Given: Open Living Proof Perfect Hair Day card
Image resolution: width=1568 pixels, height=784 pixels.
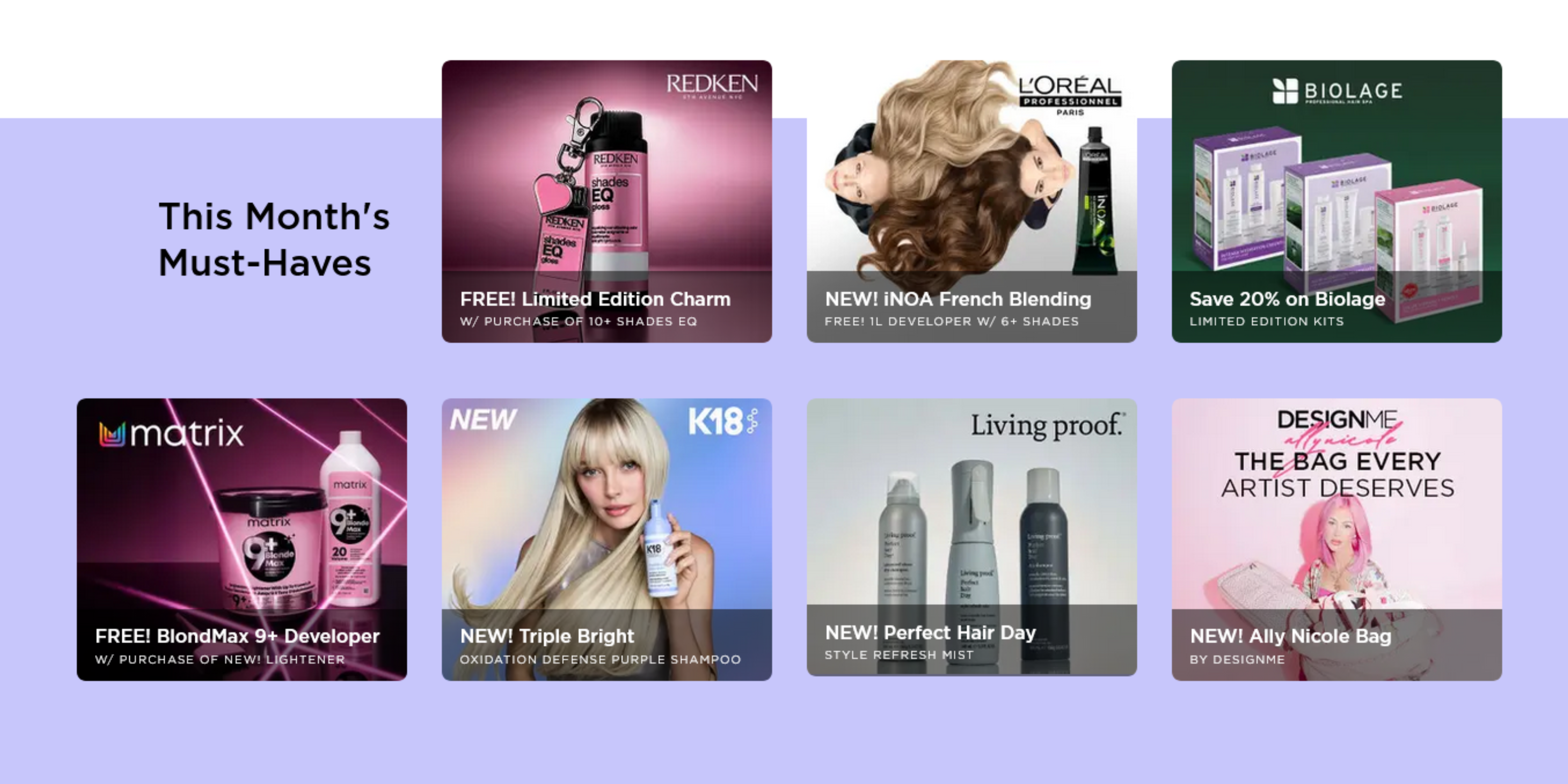Looking at the screenshot, I should pyautogui.click(x=971, y=537).
